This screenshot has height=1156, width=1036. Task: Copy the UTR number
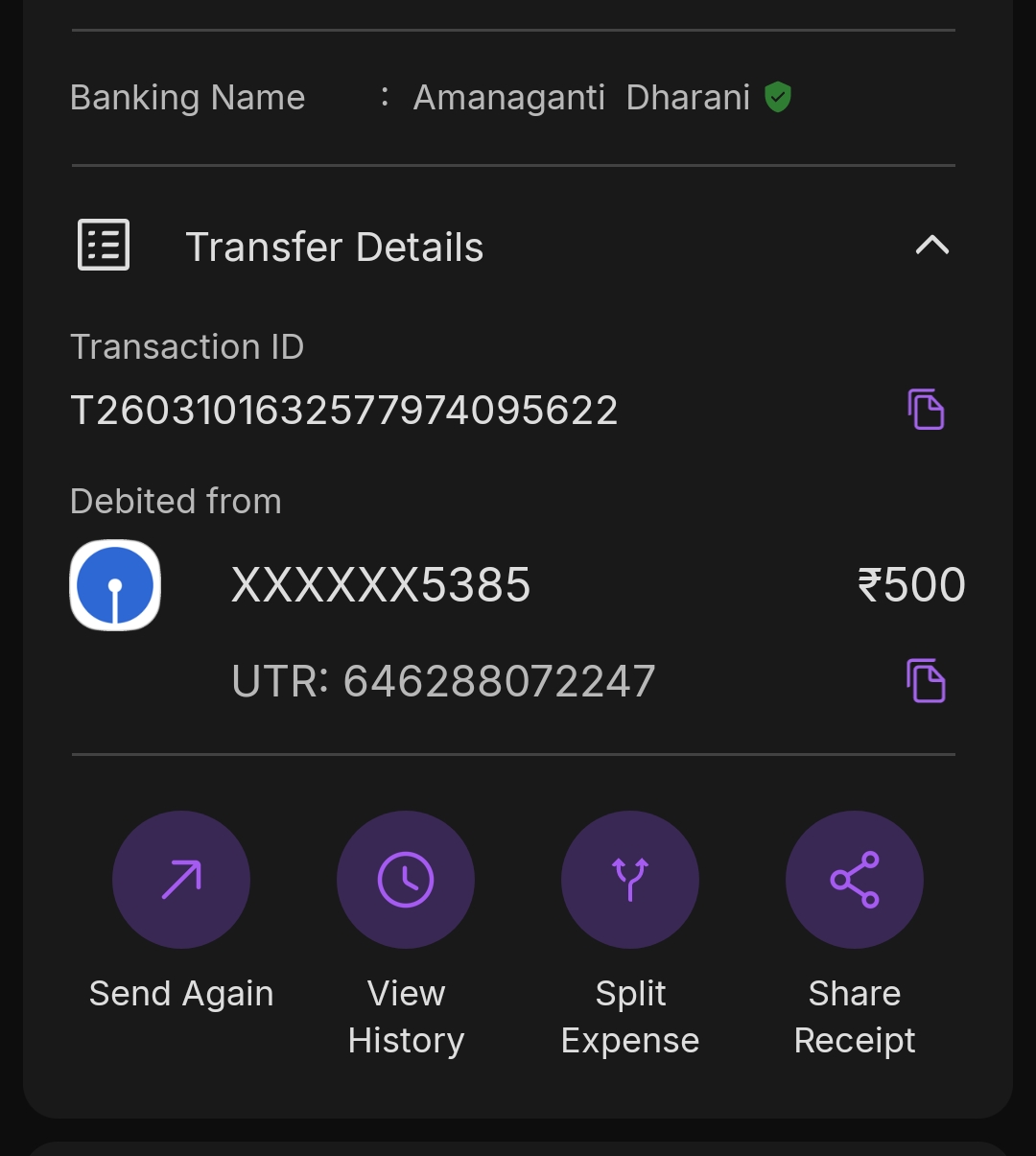926,681
